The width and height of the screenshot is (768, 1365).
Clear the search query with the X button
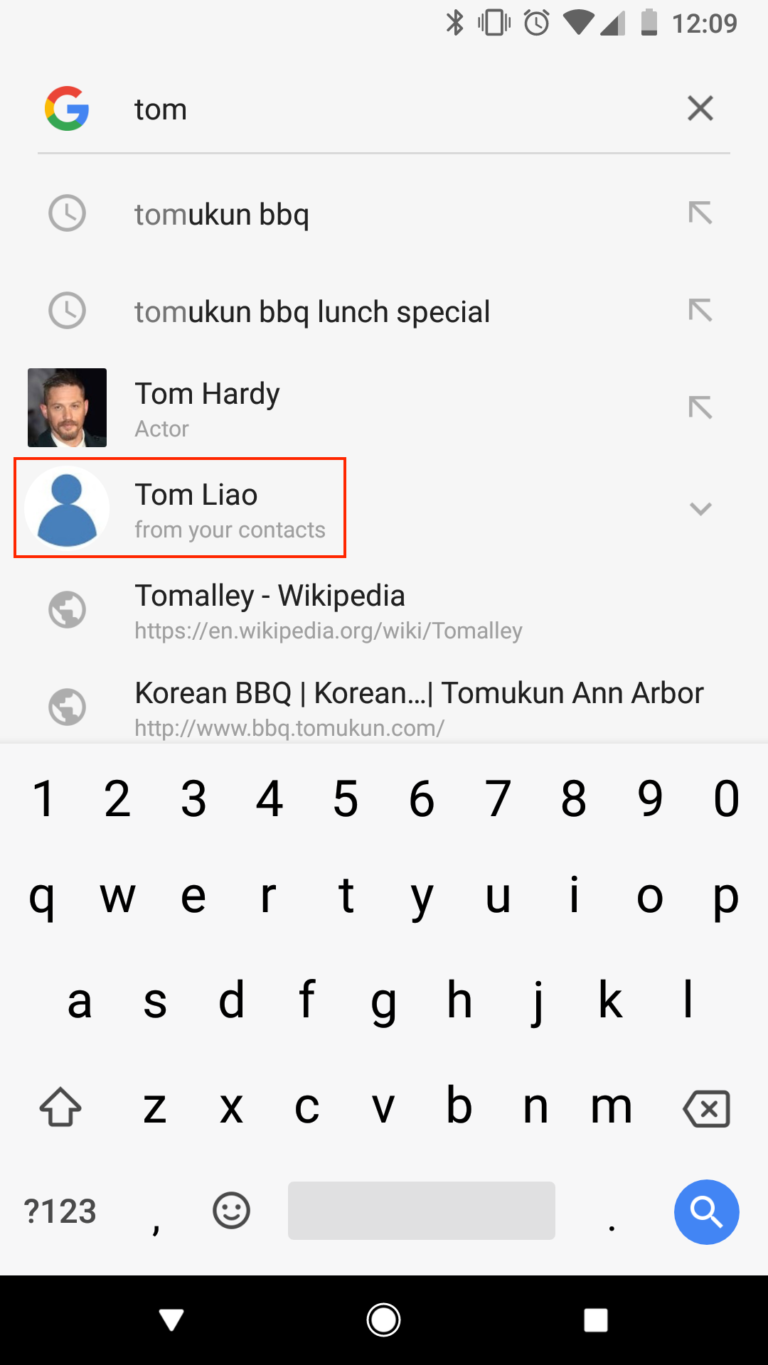click(x=700, y=108)
